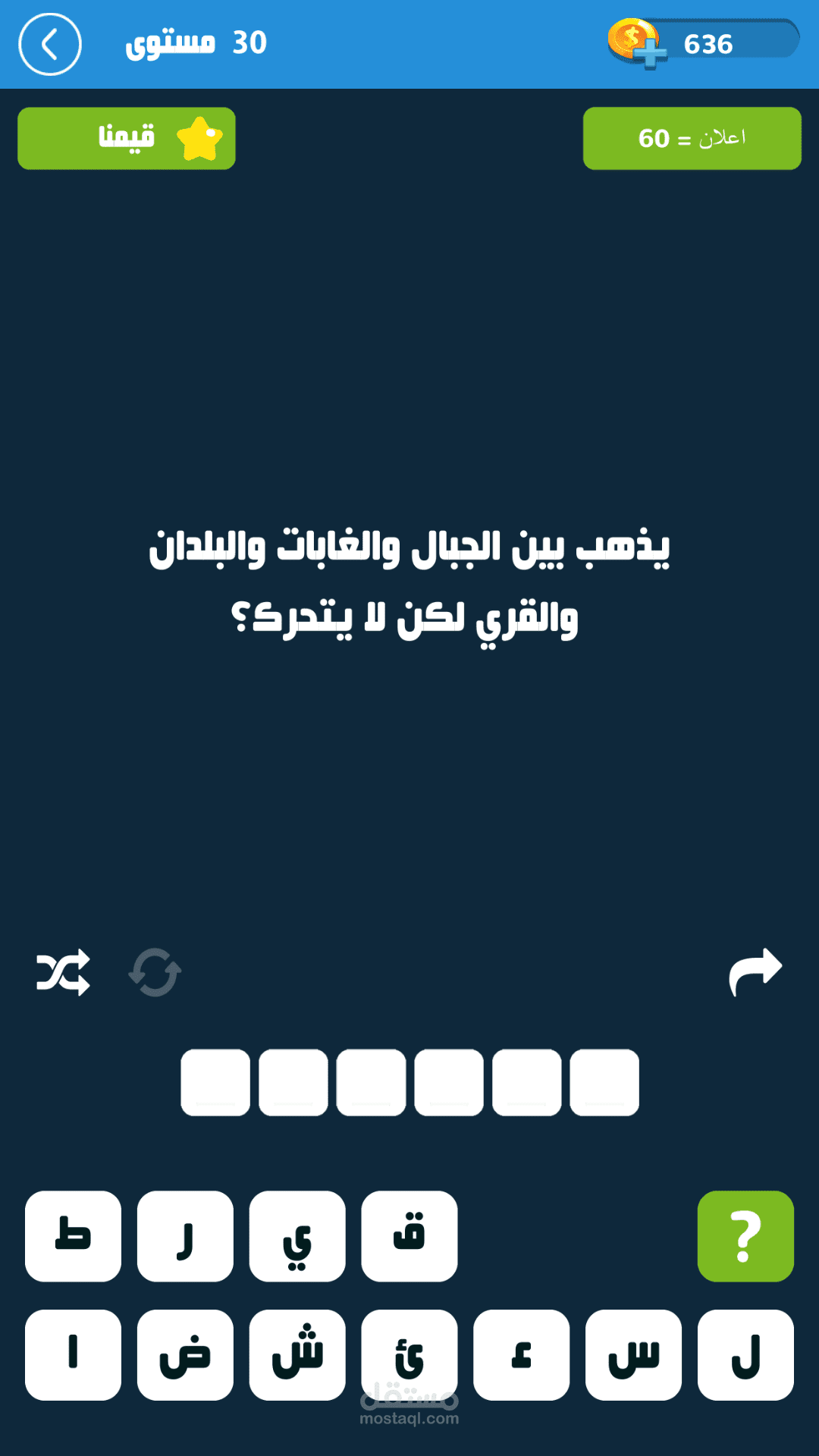The image size is (819, 1456).
Task: Choose the letter ر tile
Action: (185, 1236)
